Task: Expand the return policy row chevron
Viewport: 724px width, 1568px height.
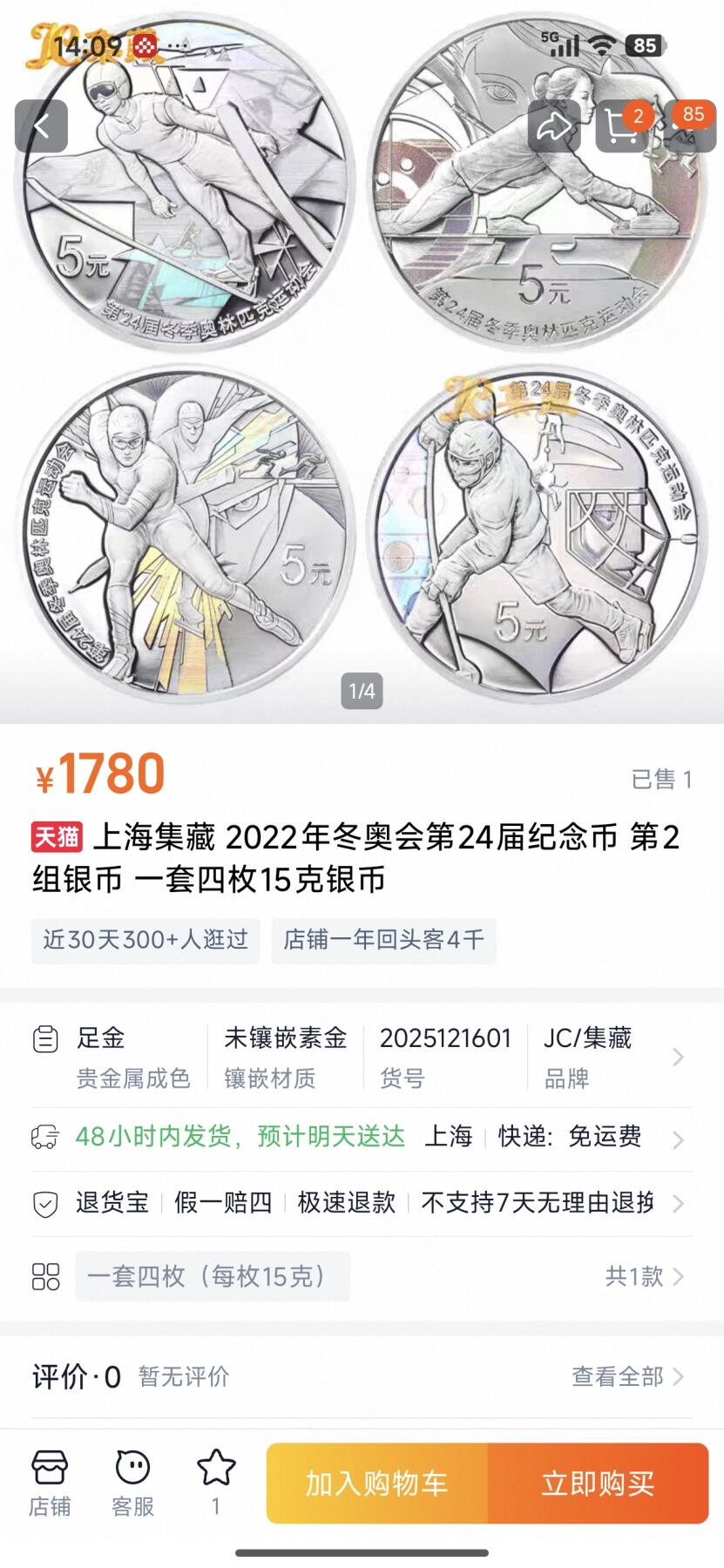Action: [x=680, y=1203]
